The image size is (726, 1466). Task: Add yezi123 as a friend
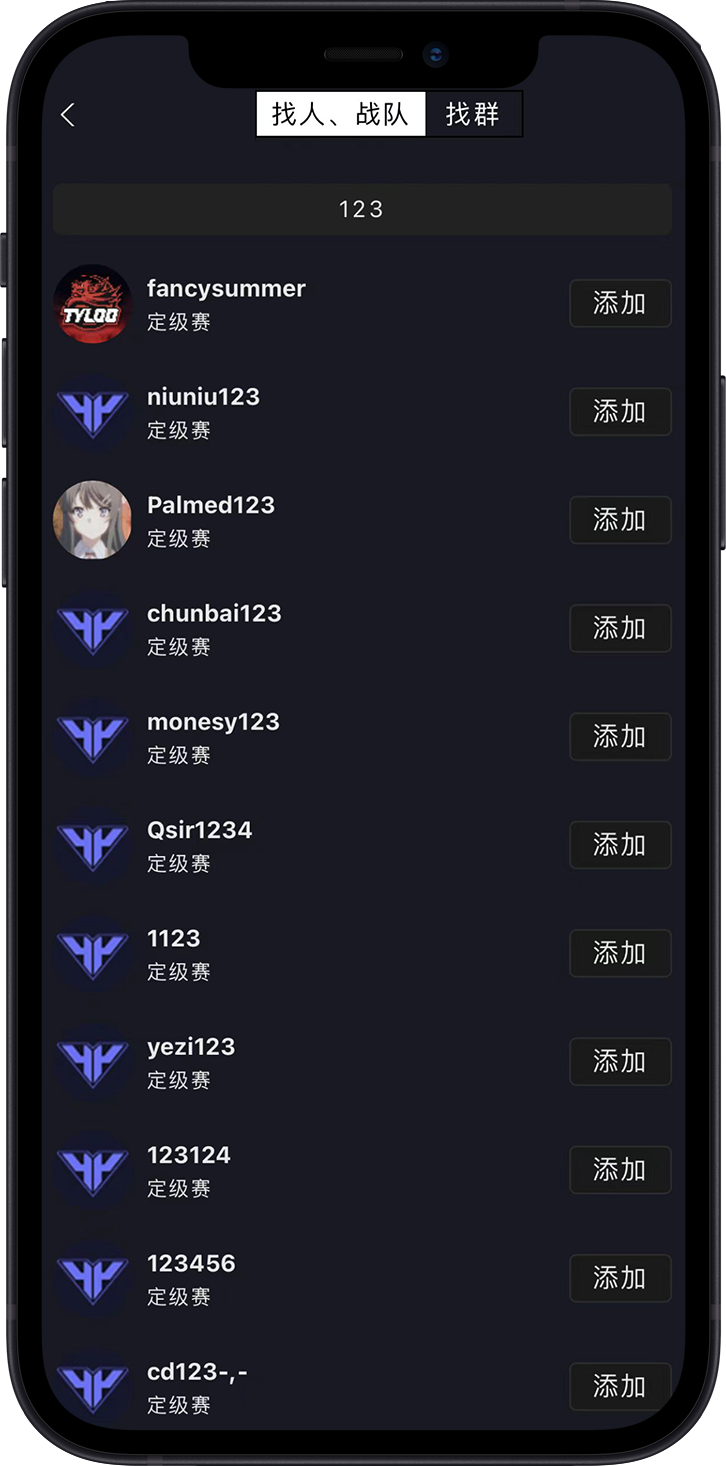pos(619,1061)
